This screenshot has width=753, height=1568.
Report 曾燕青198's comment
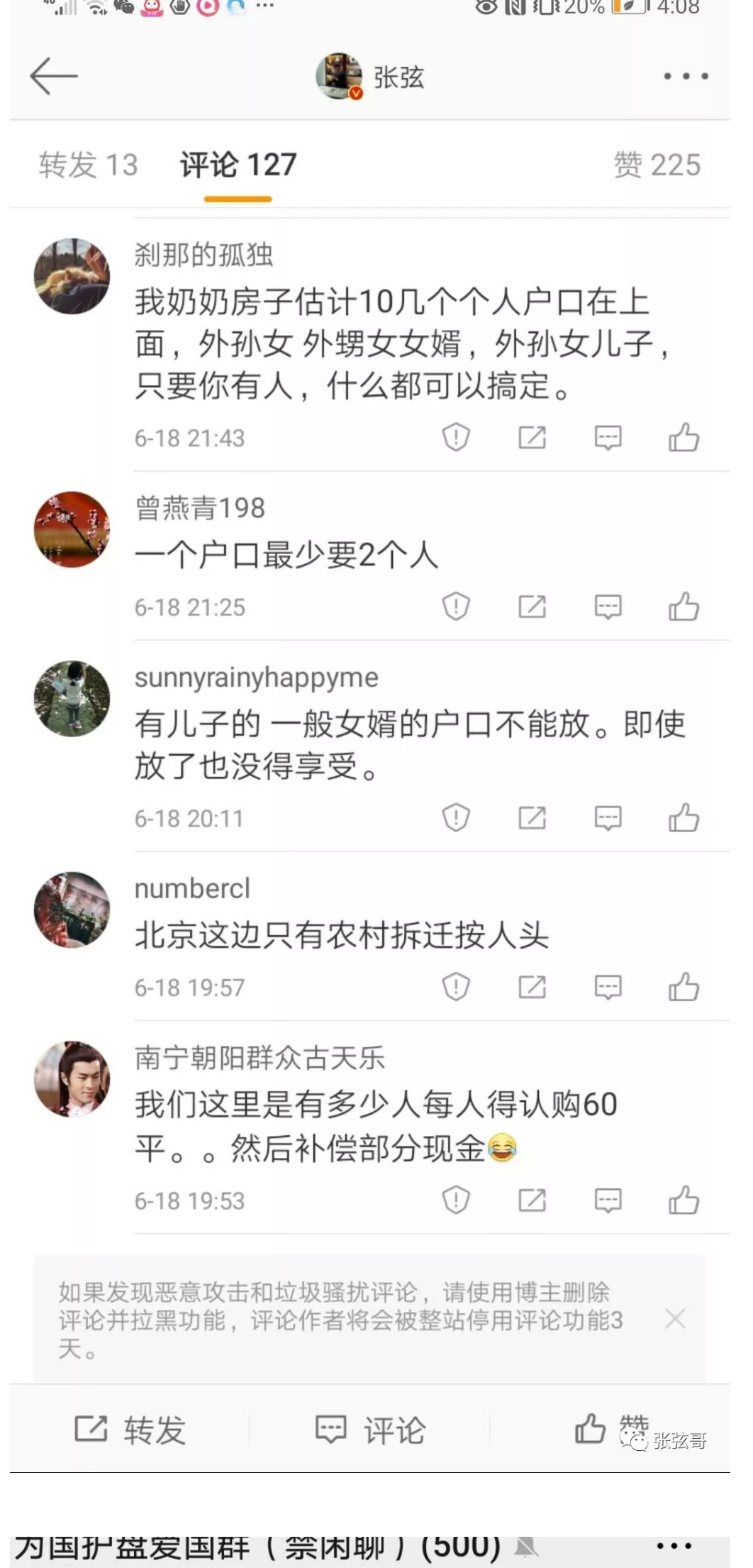click(x=456, y=607)
